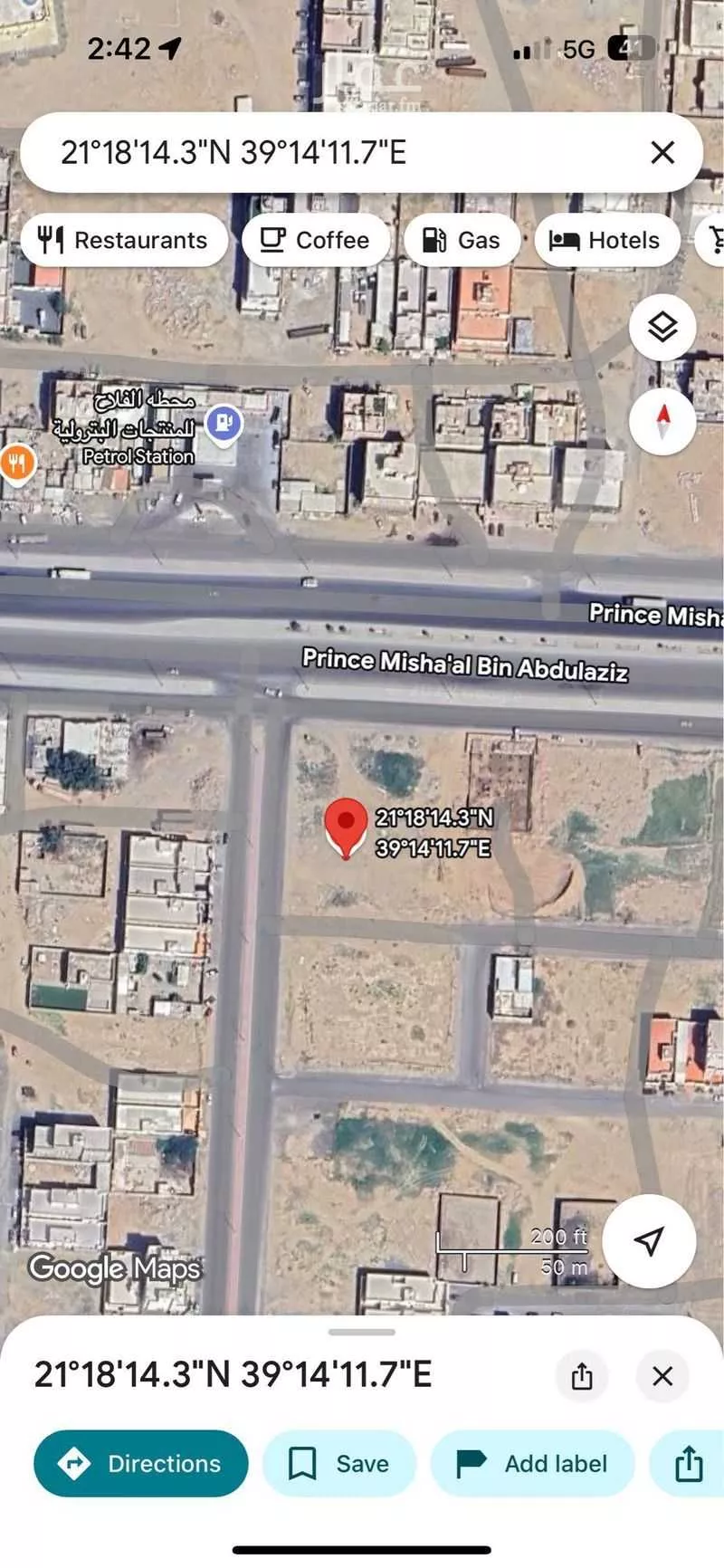Close the location details panel

pos(662,1376)
